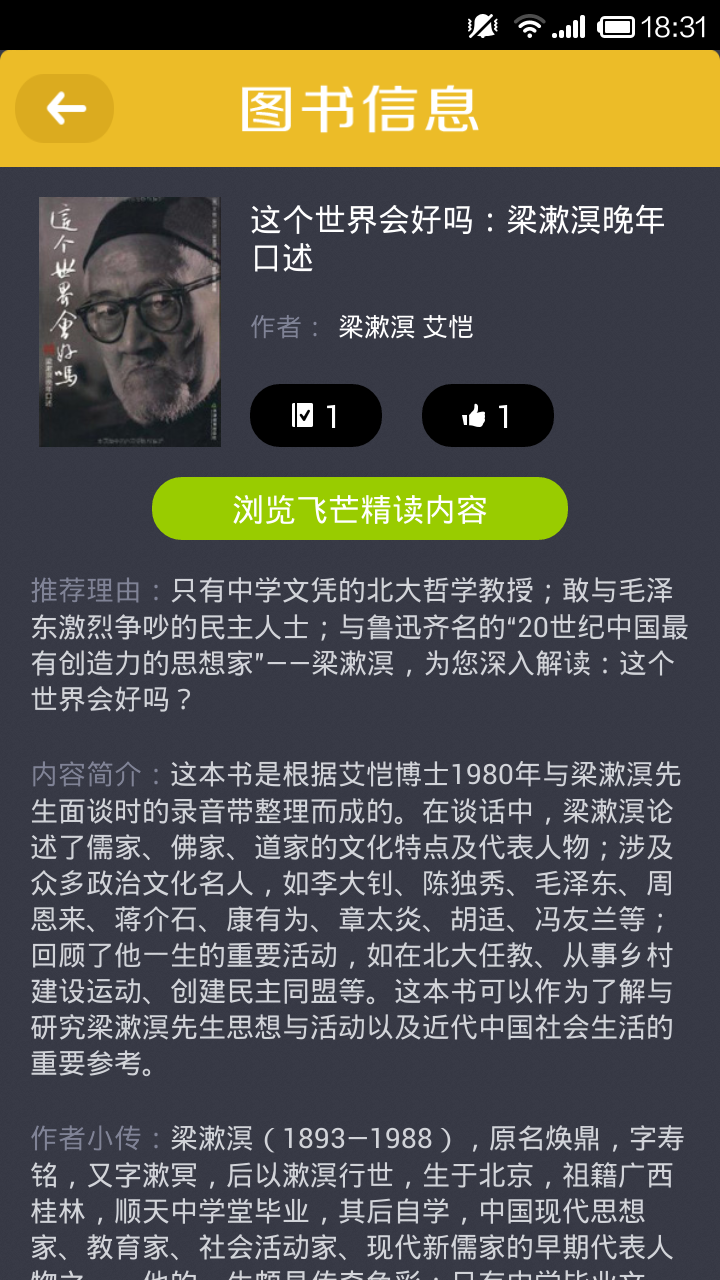Go back using the arrow button
This screenshot has height=1280, width=720.
click(65, 108)
